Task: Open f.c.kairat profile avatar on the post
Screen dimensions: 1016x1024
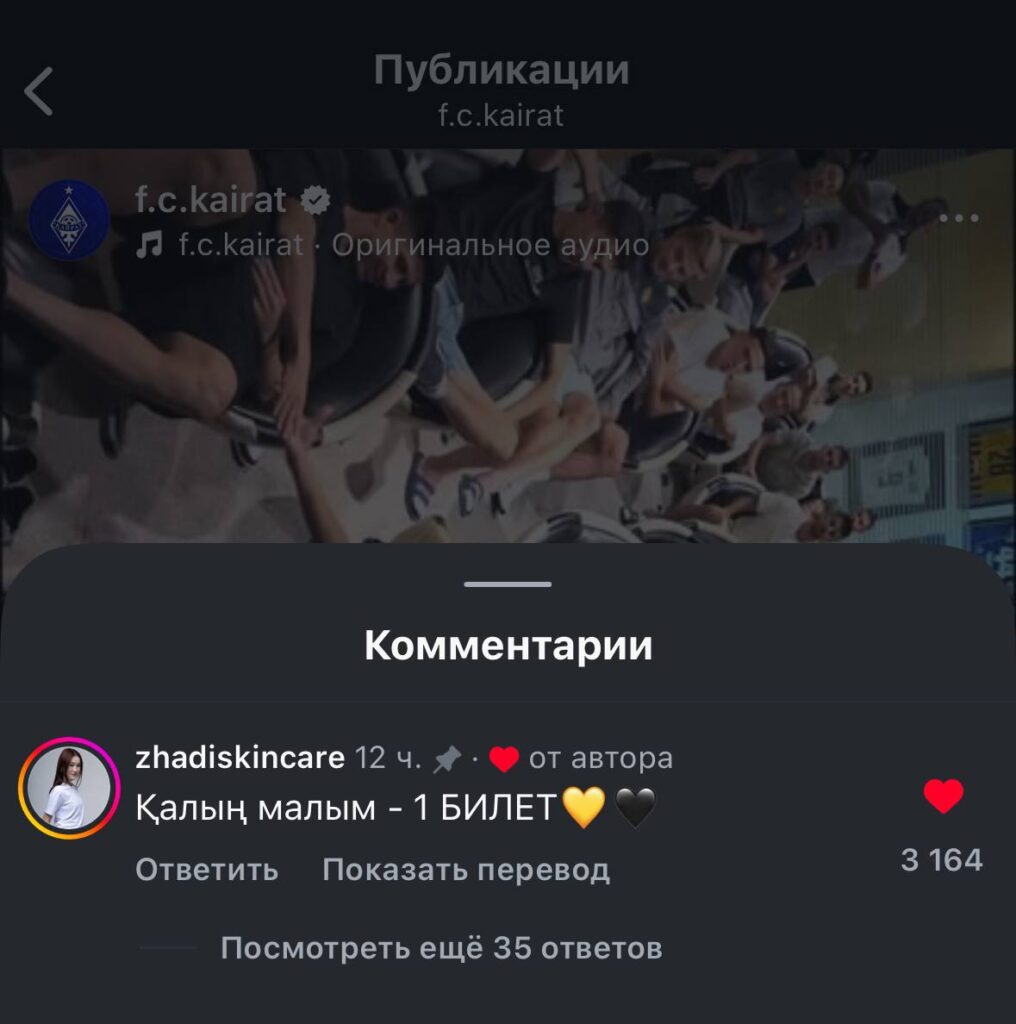Action: pyautogui.click(x=69, y=220)
